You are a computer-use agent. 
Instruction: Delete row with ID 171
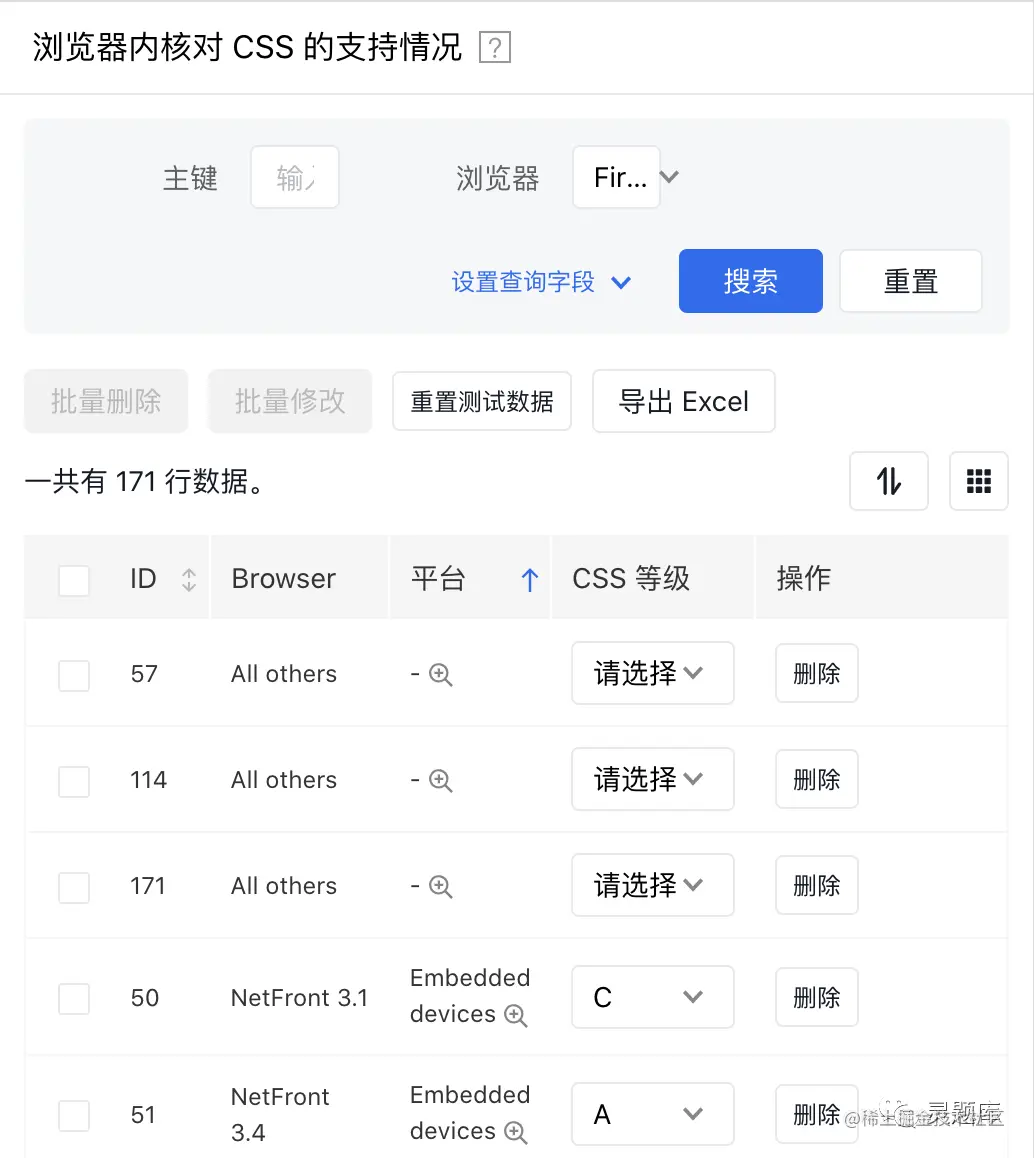pos(816,885)
